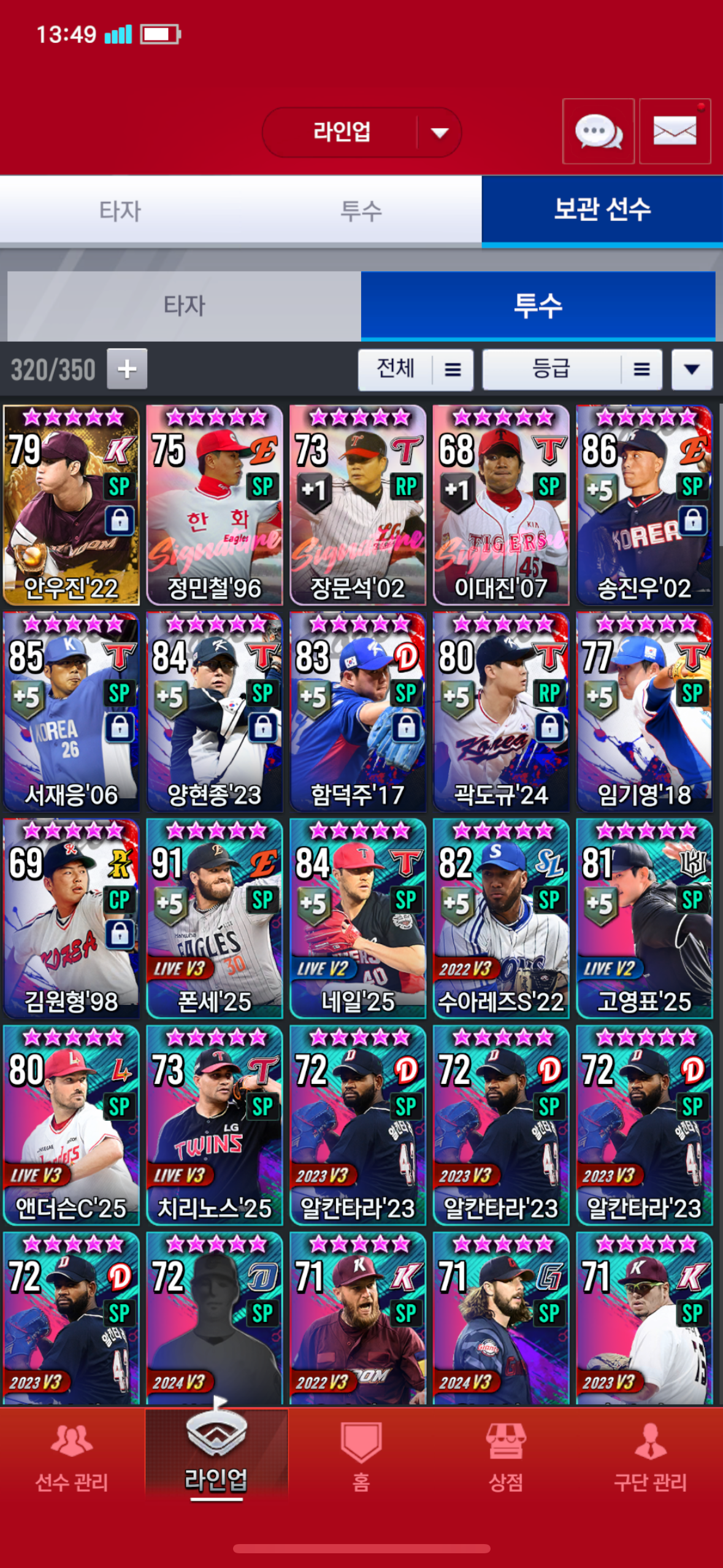Switch to the 타자 sub-tab in storage
The image size is (723, 1568).
pyautogui.click(x=184, y=306)
